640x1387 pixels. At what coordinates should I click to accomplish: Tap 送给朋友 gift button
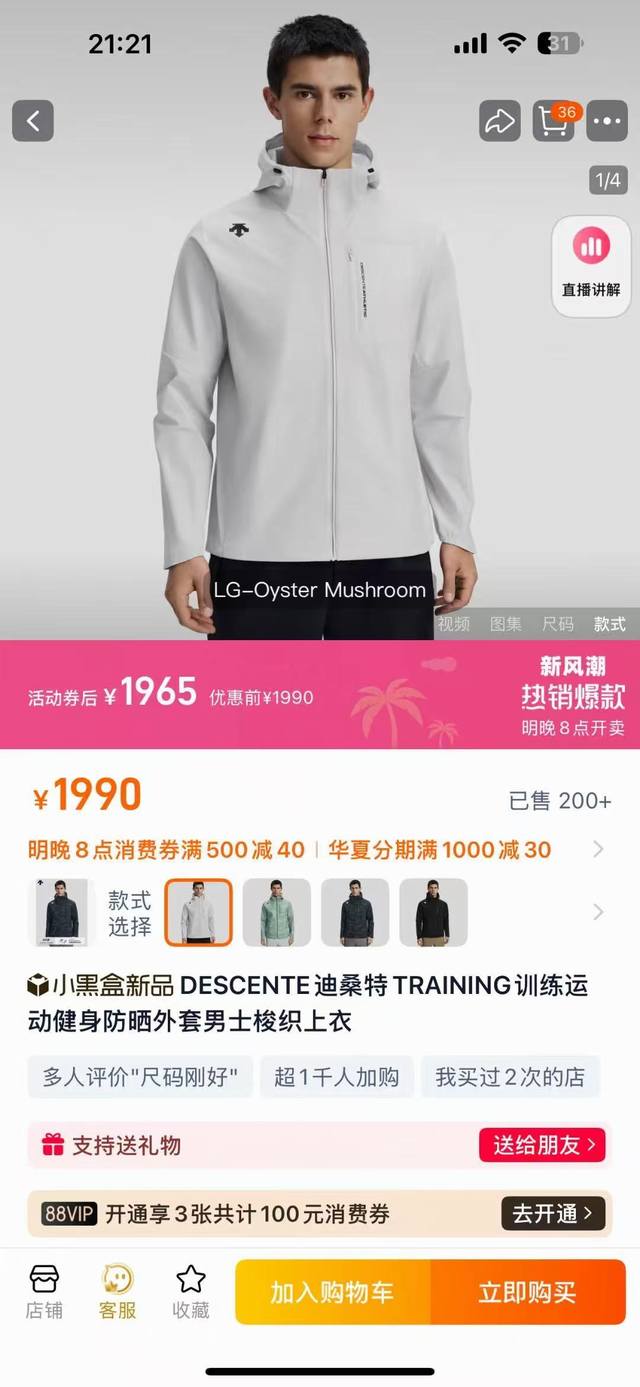pos(543,1145)
